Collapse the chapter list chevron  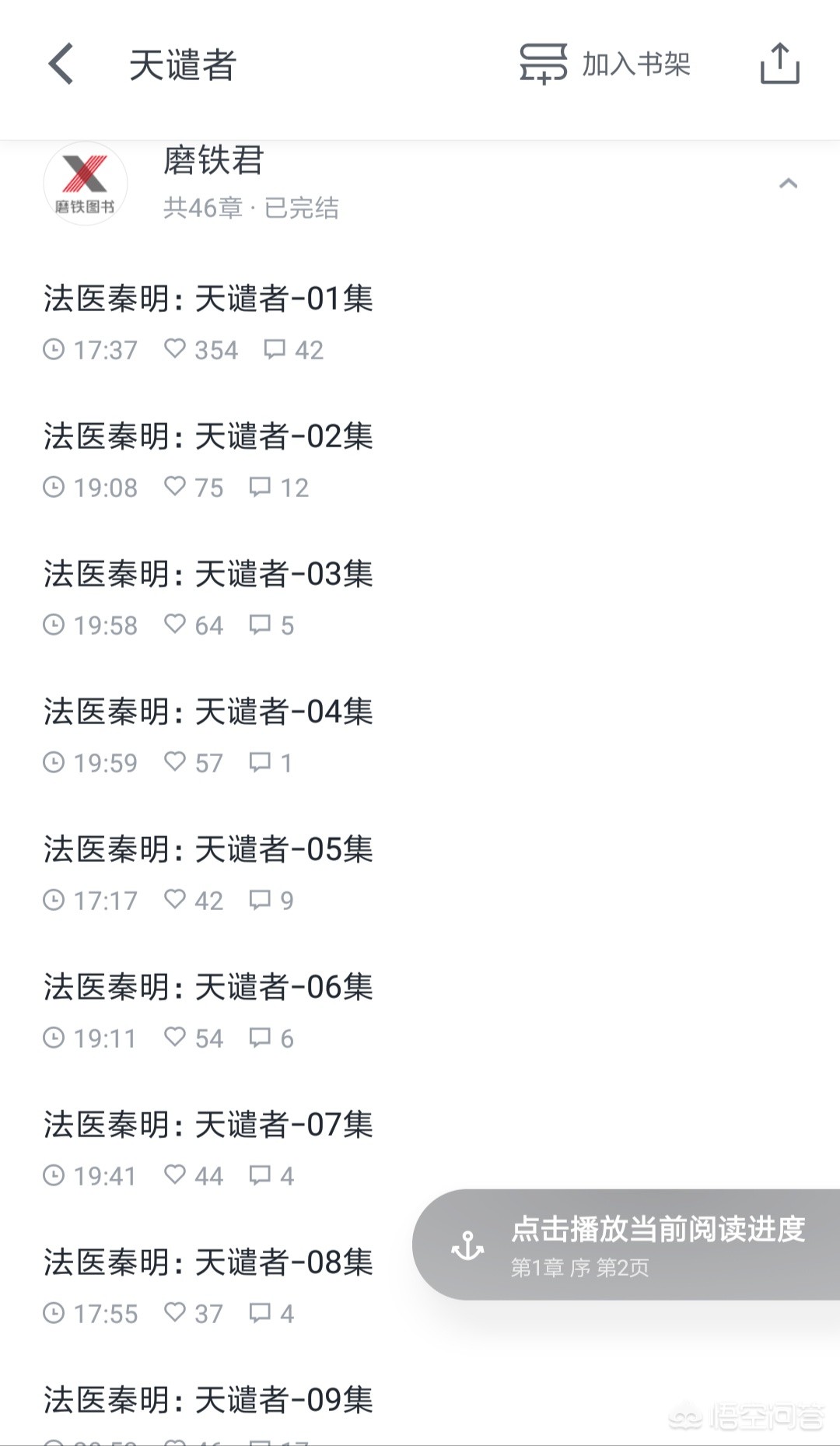(788, 184)
